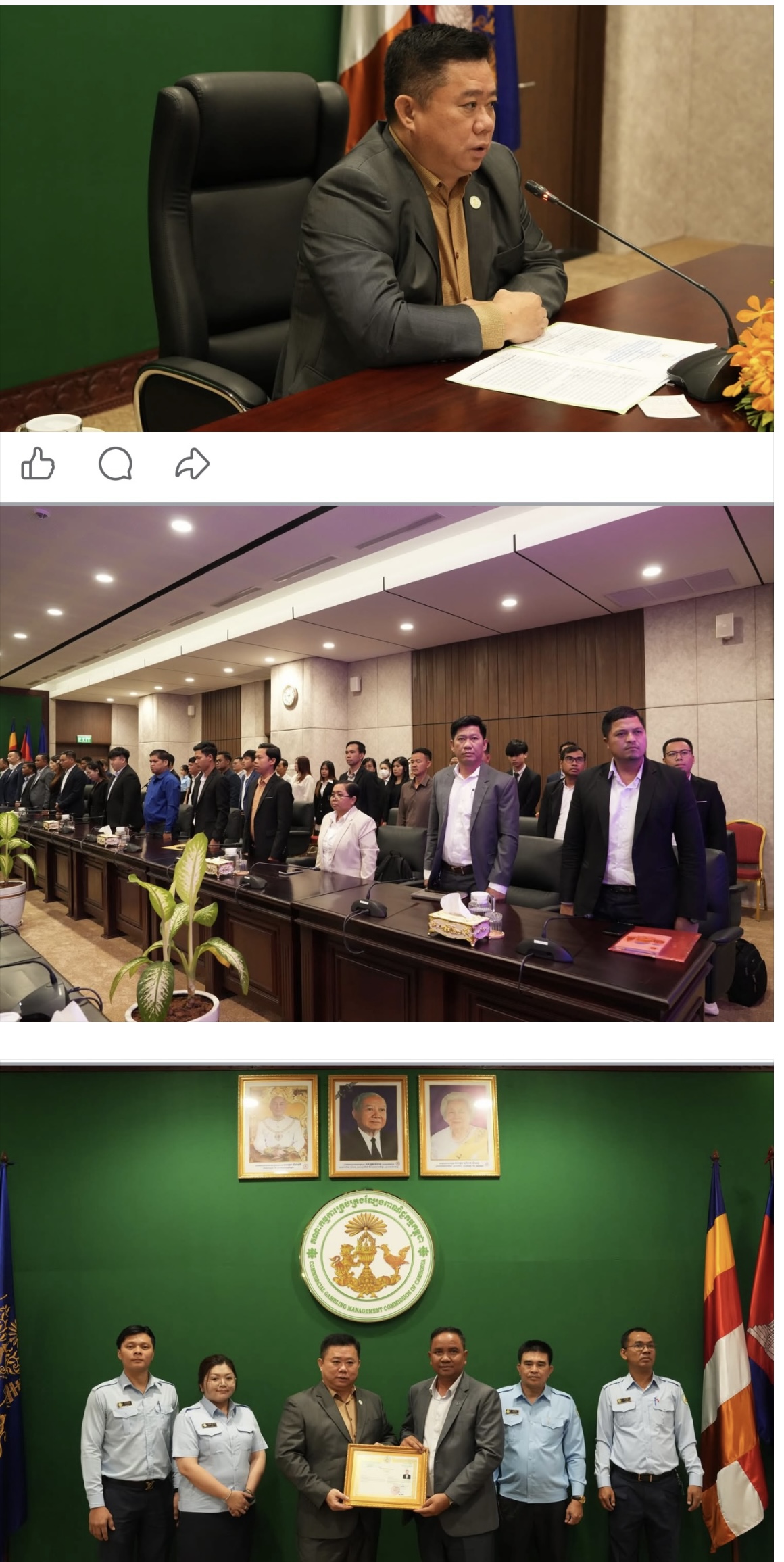This screenshot has width=784, height=1562.
Task: Share the photo of the man speaking
Action: [x=192, y=464]
